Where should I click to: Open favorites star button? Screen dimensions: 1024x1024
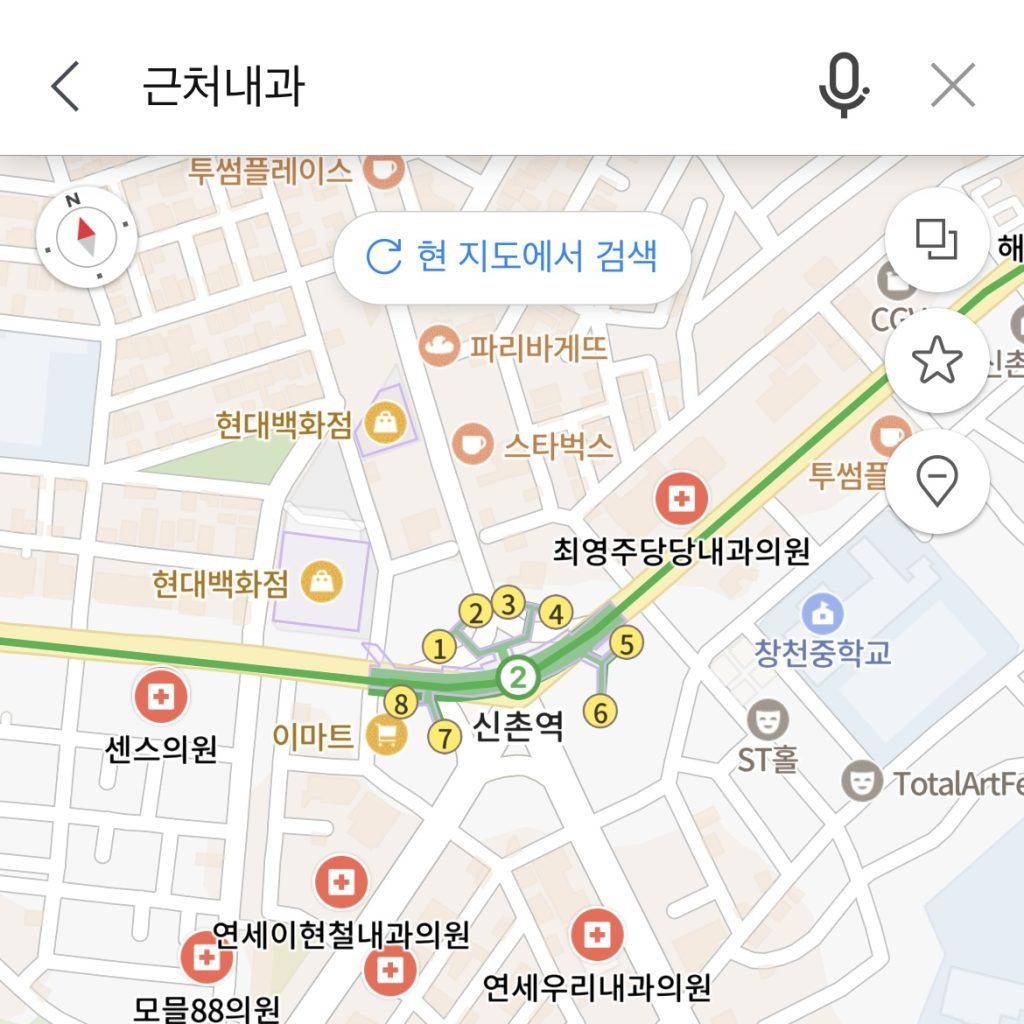(x=937, y=360)
